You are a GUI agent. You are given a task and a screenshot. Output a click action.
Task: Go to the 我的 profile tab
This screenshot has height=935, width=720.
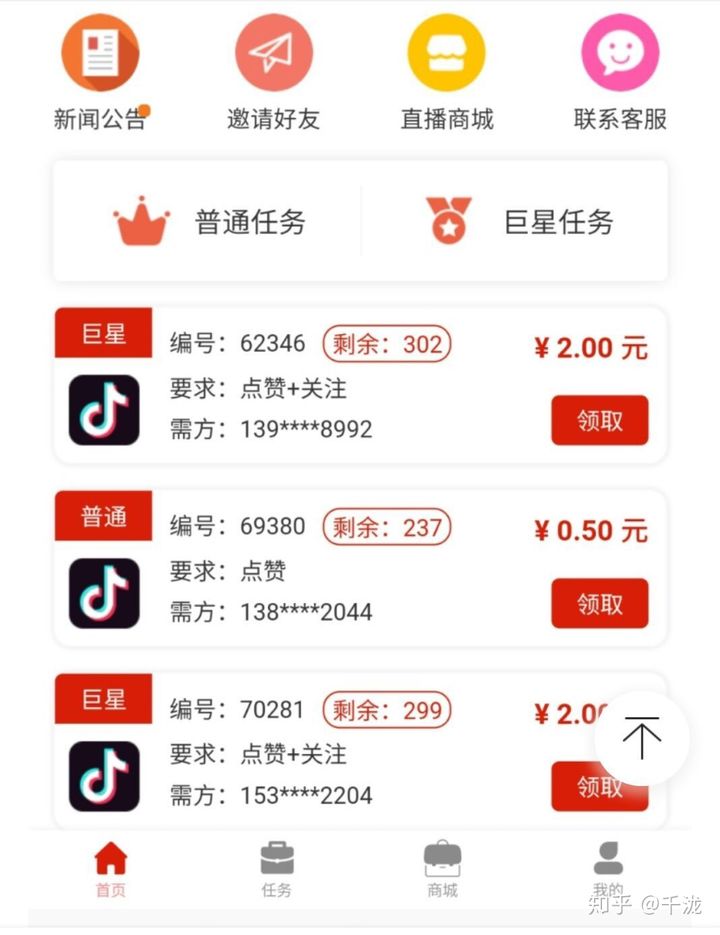(x=609, y=868)
